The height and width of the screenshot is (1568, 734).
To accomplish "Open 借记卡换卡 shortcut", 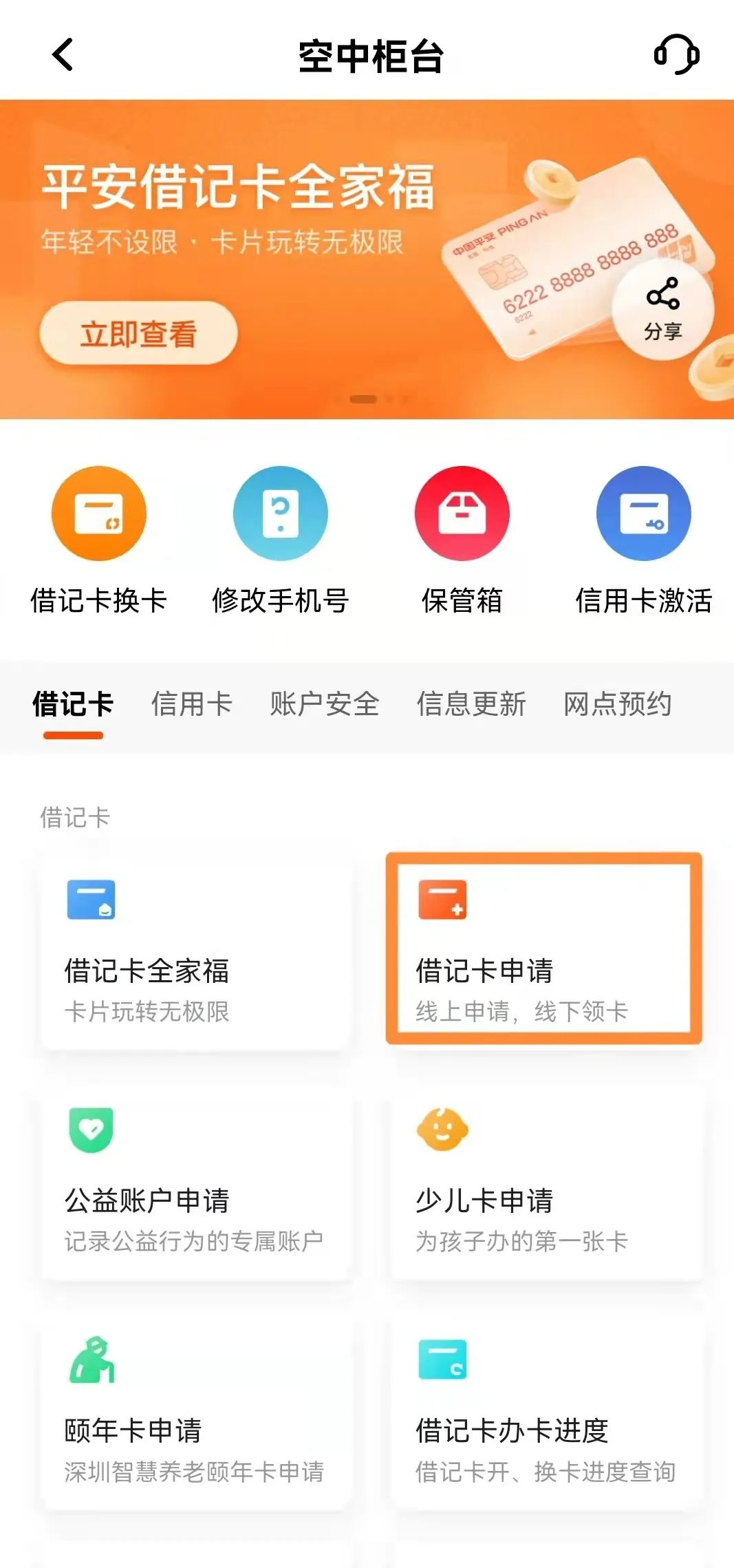I will tap(99, 540).
